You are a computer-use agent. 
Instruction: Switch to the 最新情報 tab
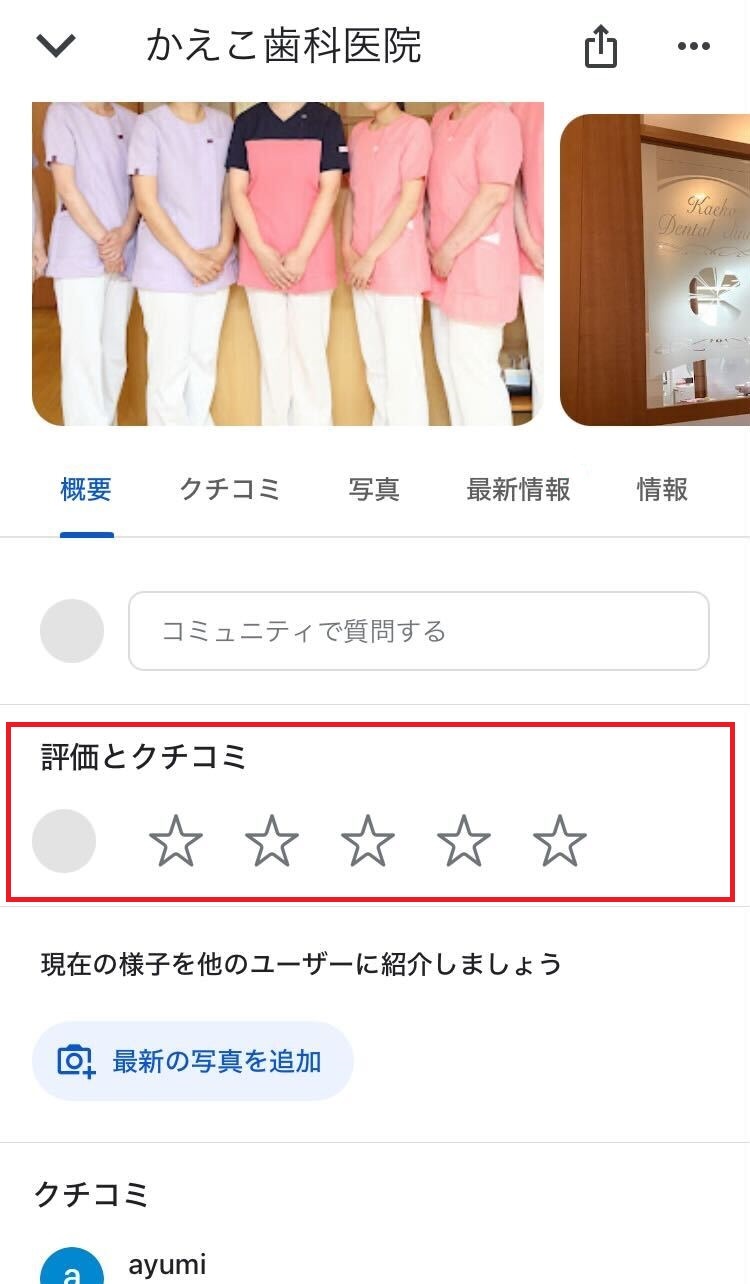pos(518,489)
